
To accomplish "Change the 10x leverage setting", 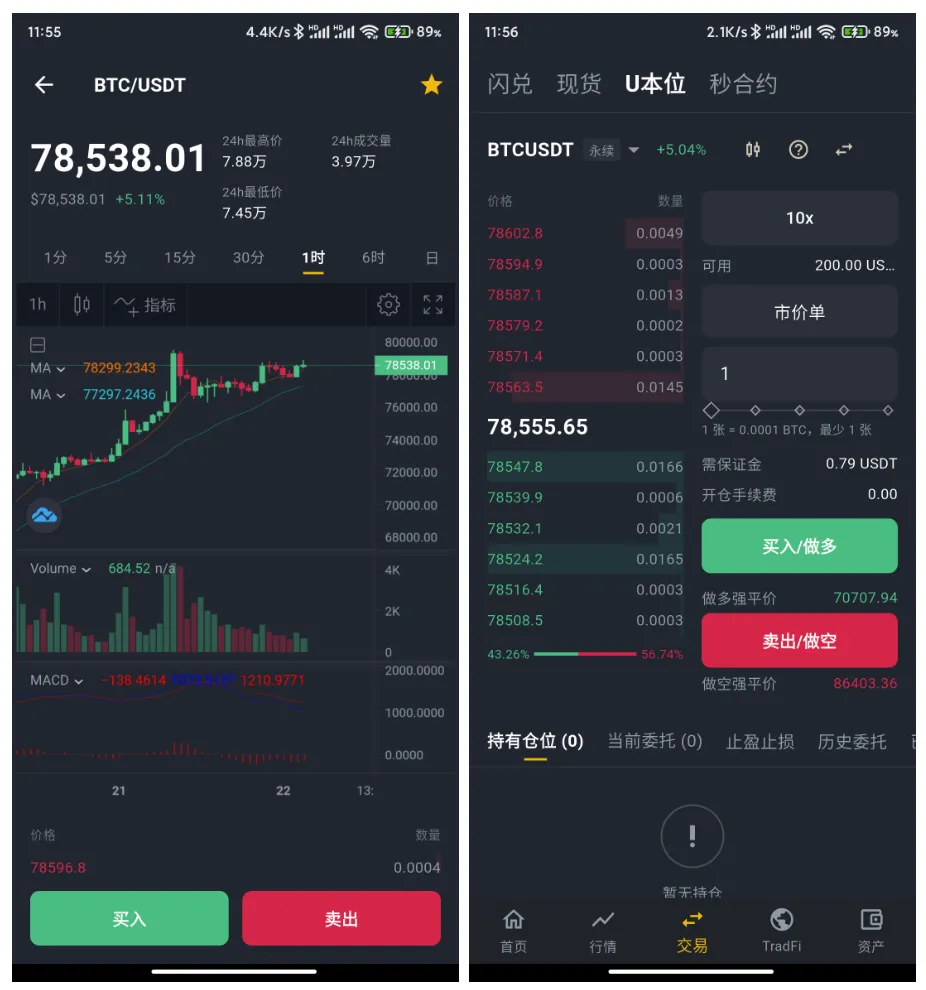I will tap(799, 218).
